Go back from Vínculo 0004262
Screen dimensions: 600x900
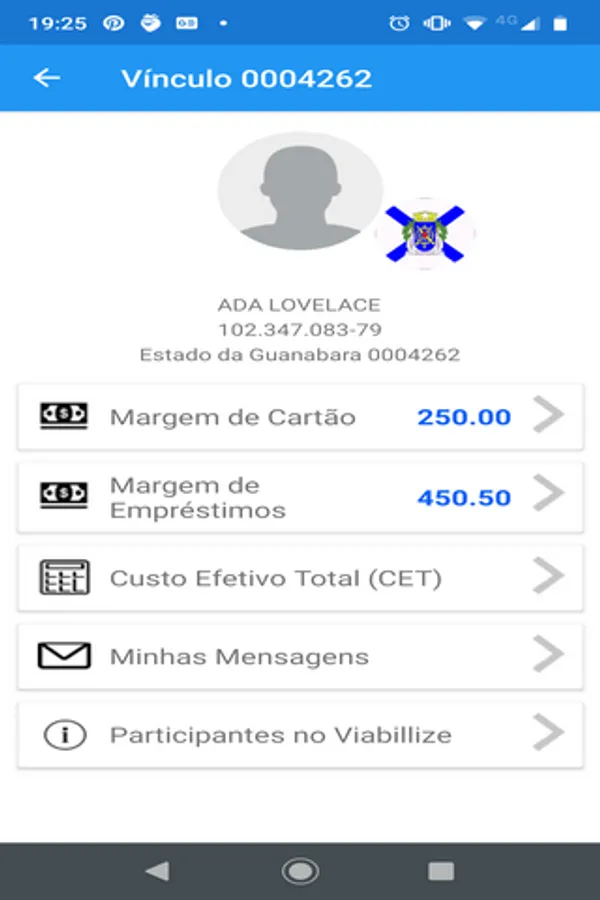[47, 78]
